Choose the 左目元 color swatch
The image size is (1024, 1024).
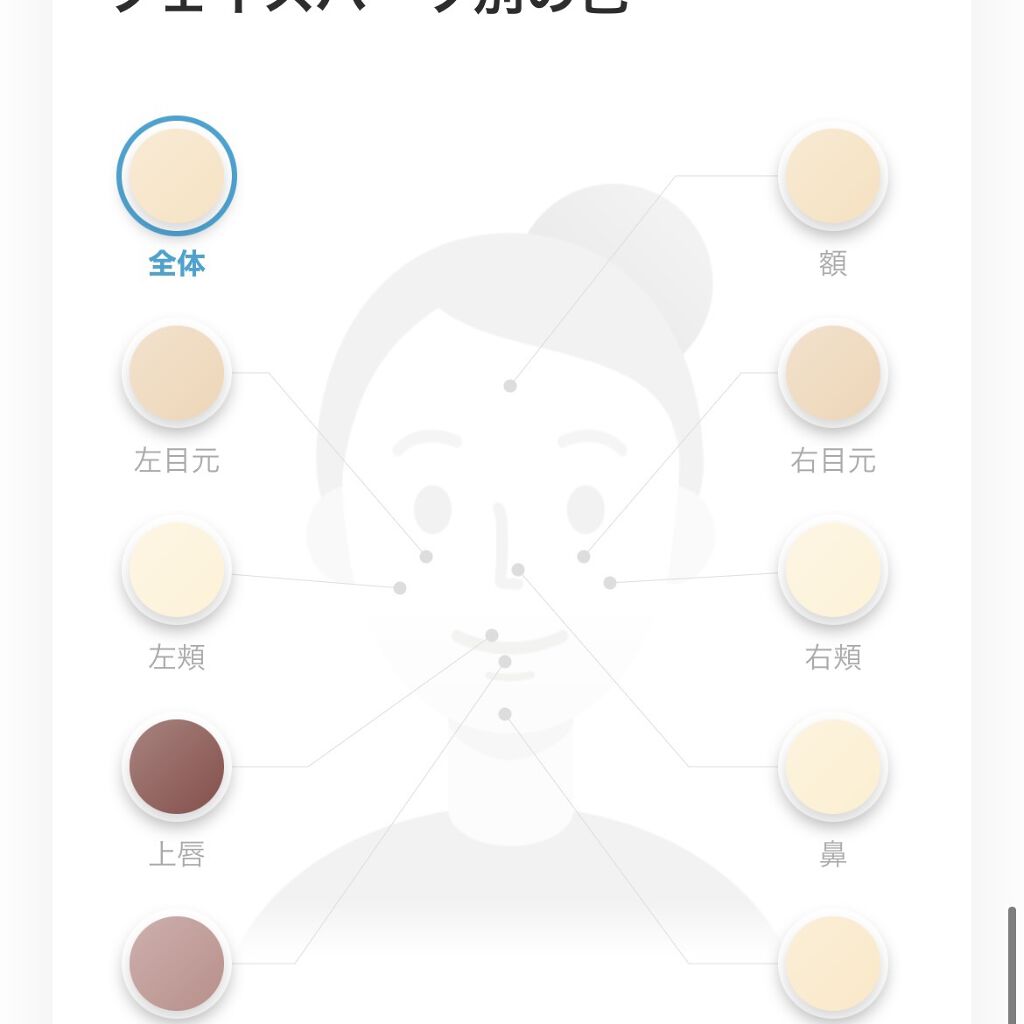pyautogui.click(x=177, y=373)
